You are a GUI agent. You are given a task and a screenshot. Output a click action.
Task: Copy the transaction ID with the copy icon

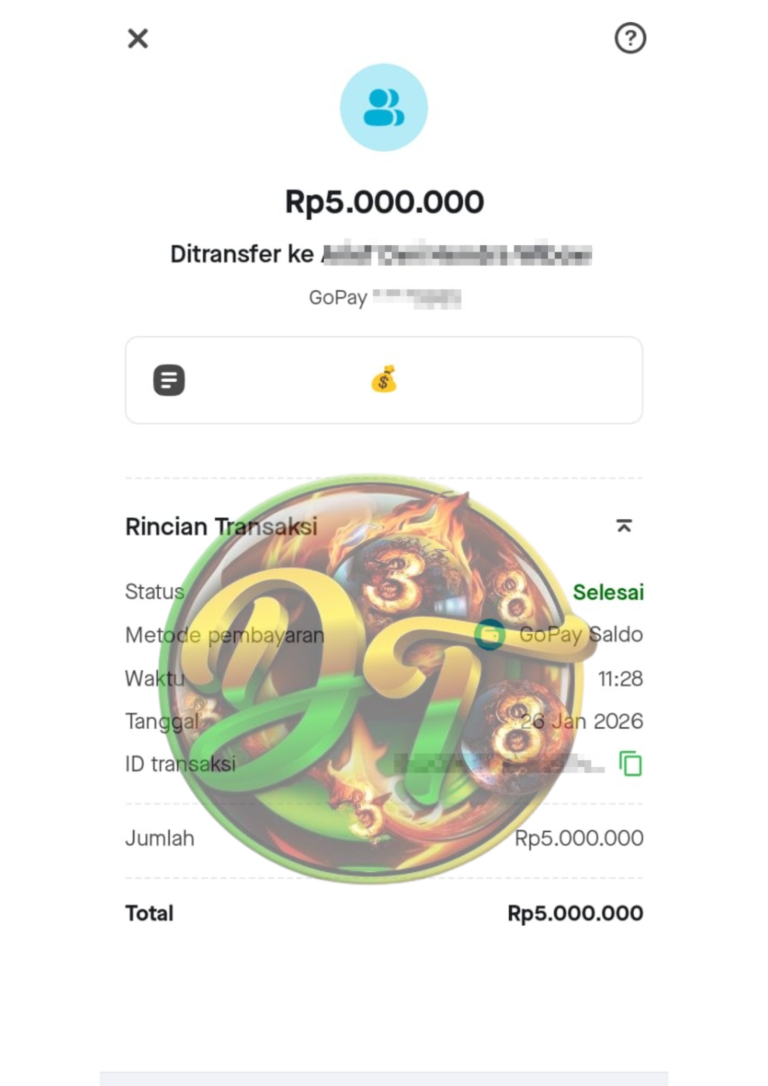pos(630,763)
